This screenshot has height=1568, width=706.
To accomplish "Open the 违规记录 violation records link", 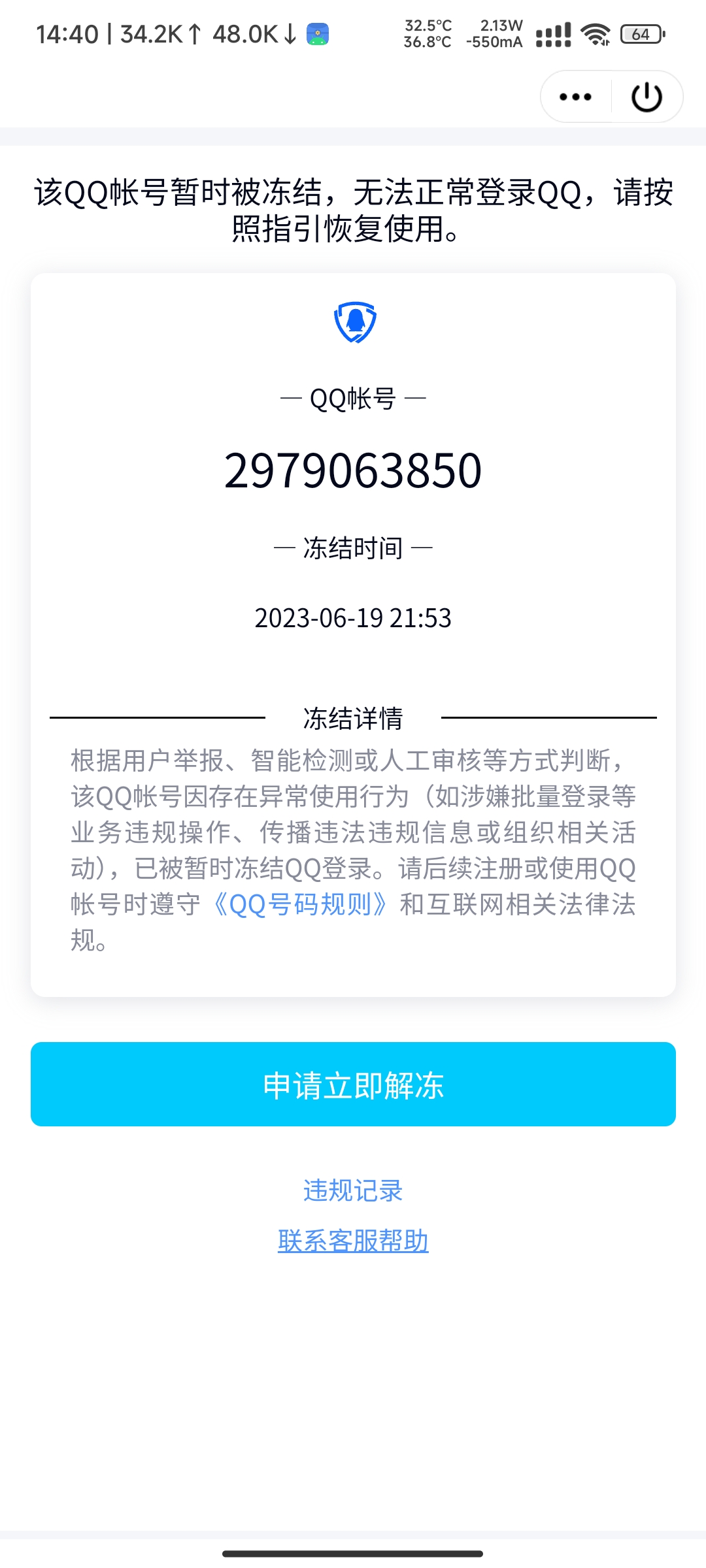I will 353,1190.
